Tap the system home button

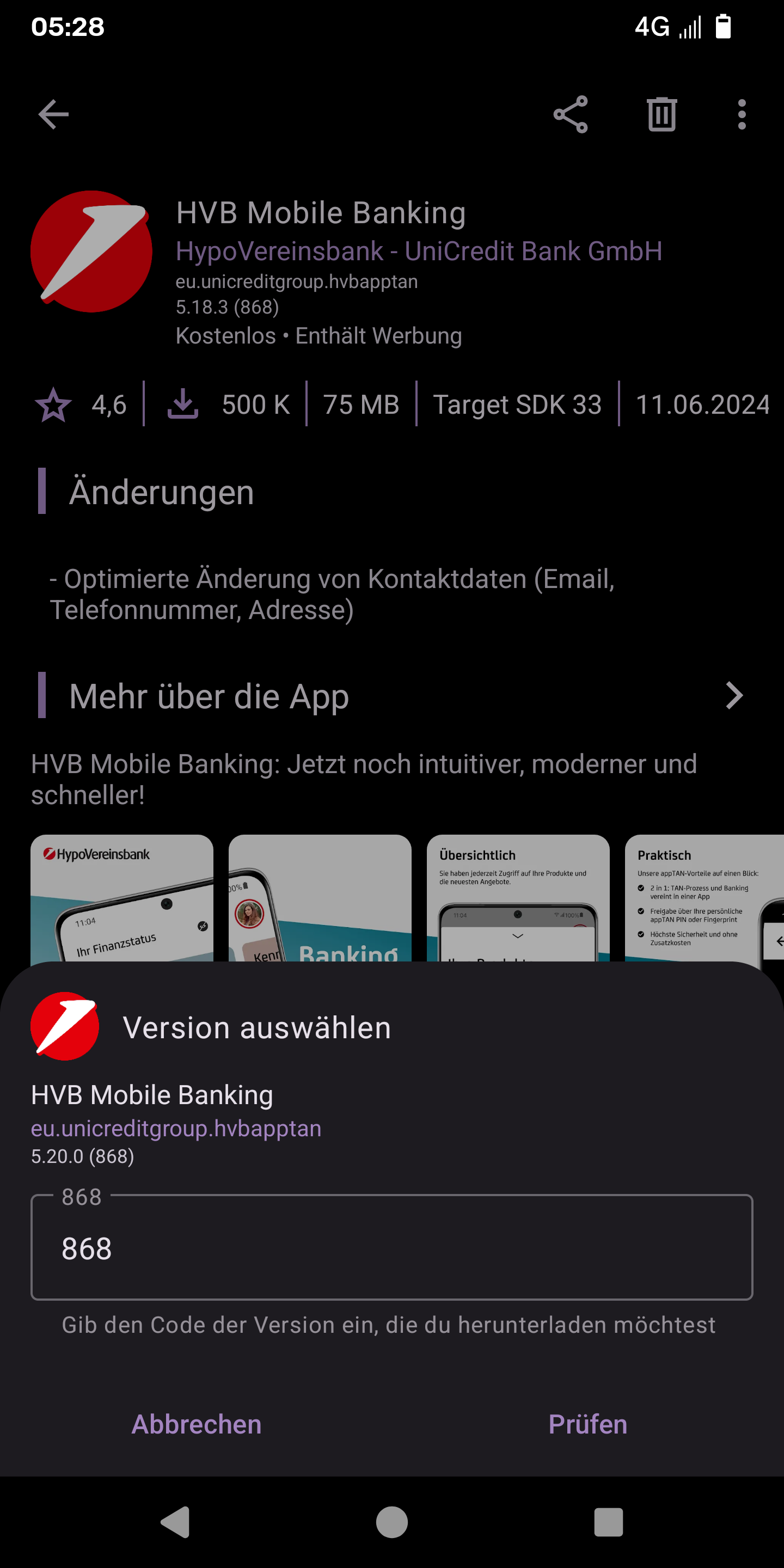(x=391, y=1522)
